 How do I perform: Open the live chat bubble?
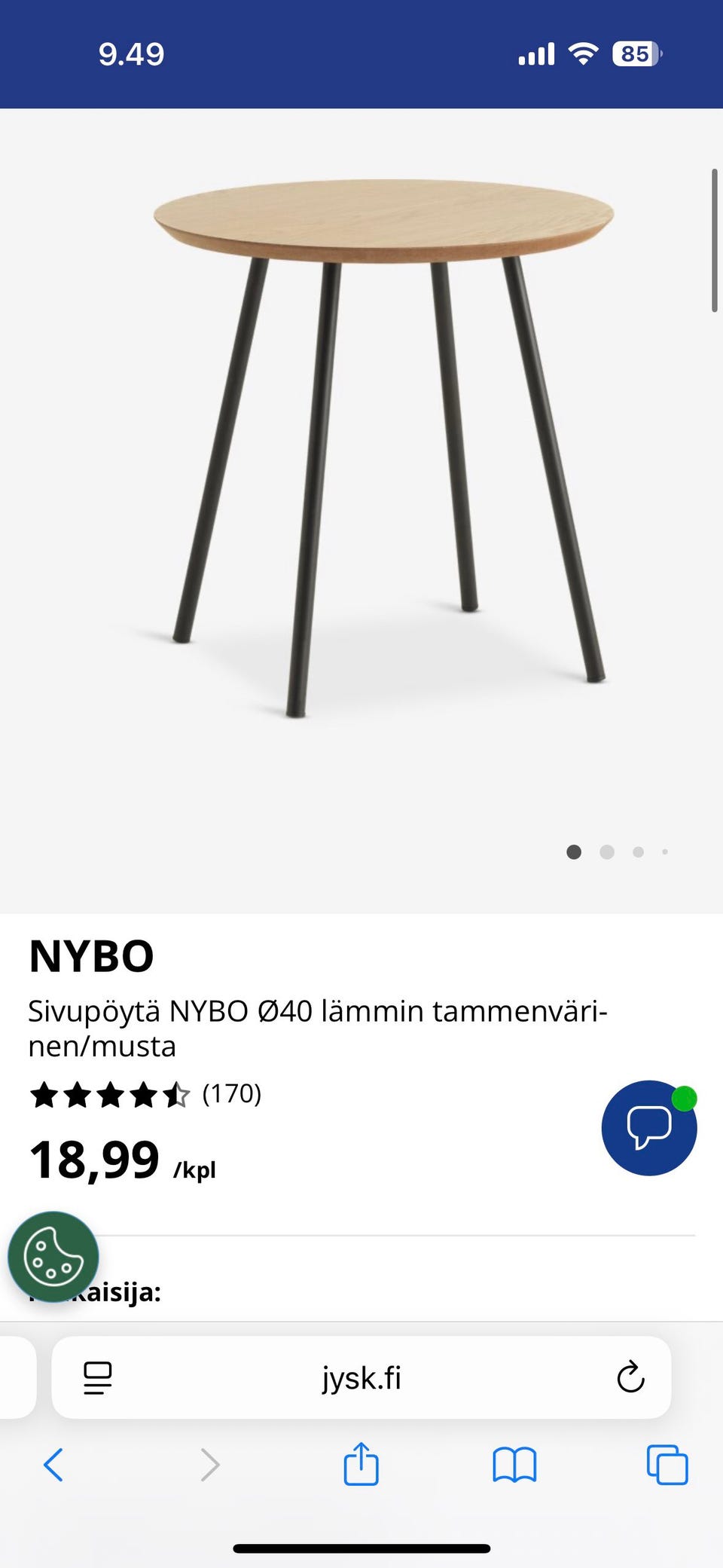point(648,1127)
